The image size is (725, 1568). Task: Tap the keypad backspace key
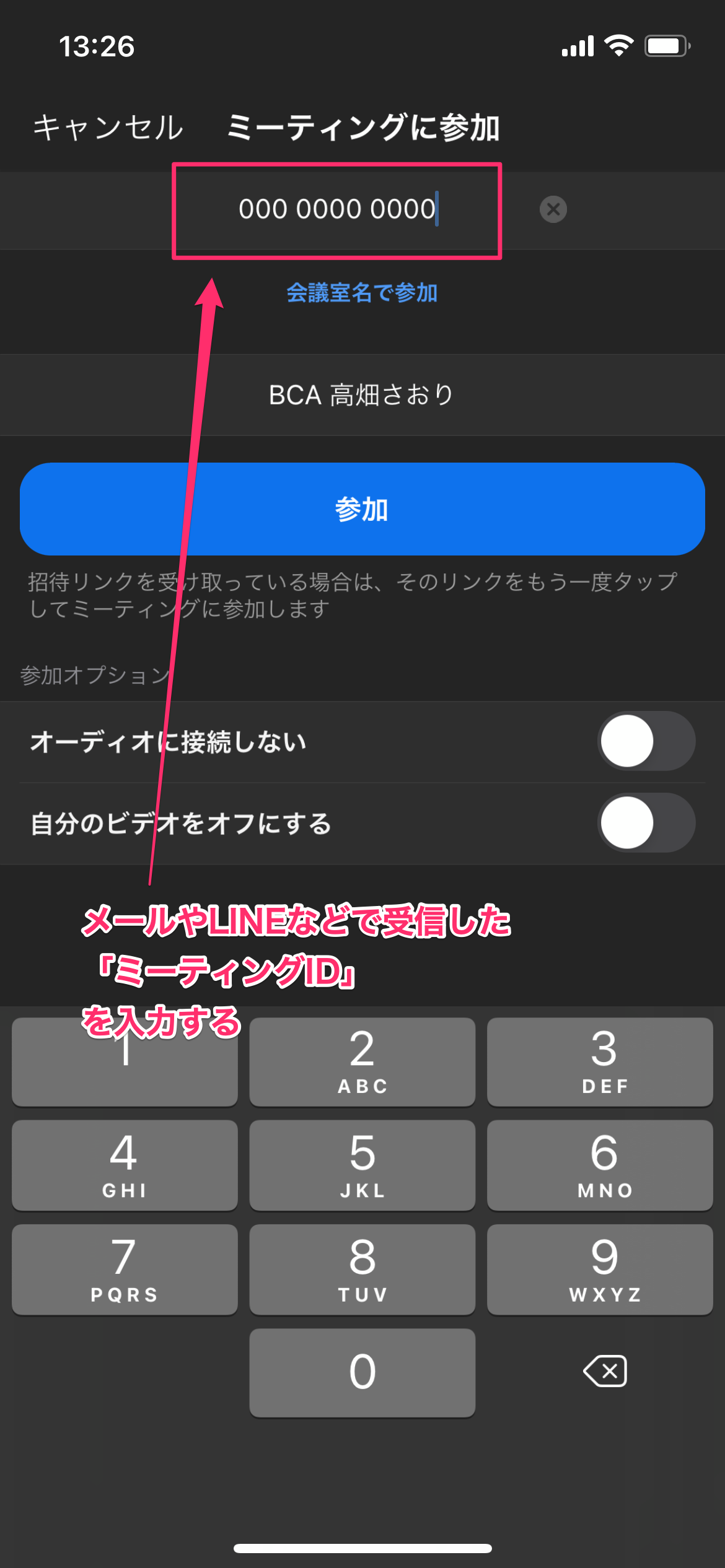(605, 1371)
